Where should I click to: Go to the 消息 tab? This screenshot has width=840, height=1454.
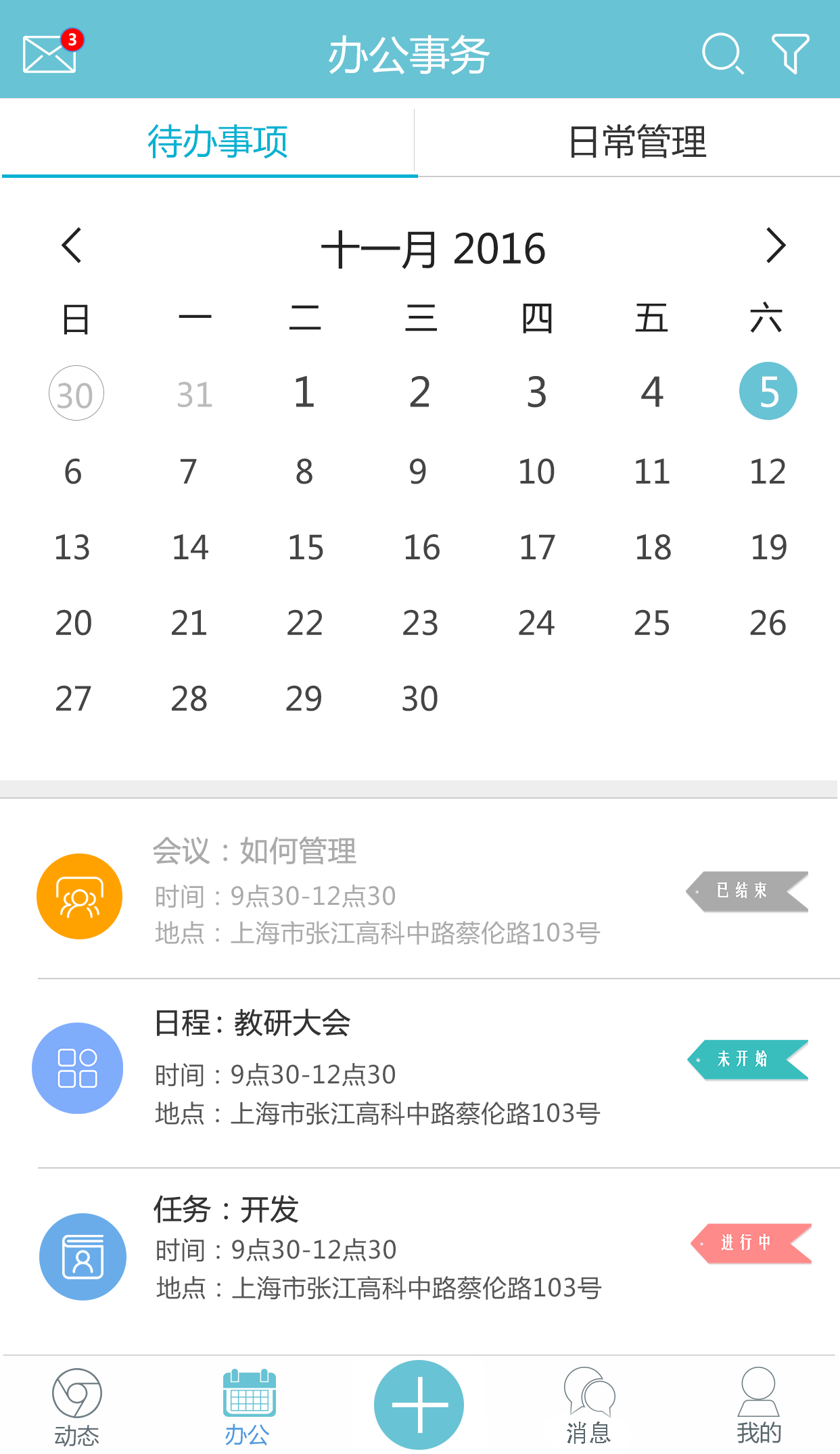tap(588, 1406)
